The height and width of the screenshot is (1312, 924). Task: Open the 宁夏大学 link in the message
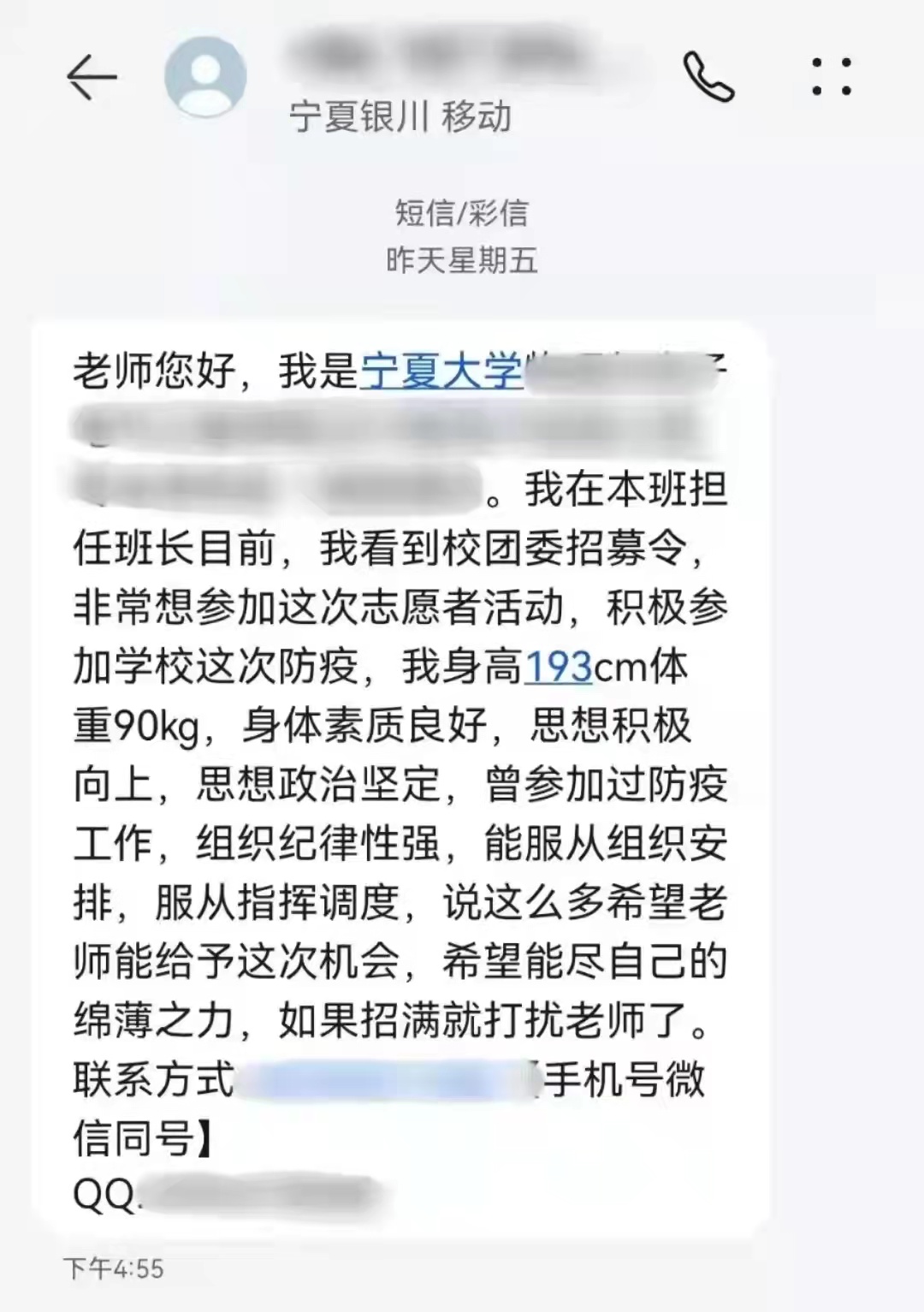coord(441,371)
